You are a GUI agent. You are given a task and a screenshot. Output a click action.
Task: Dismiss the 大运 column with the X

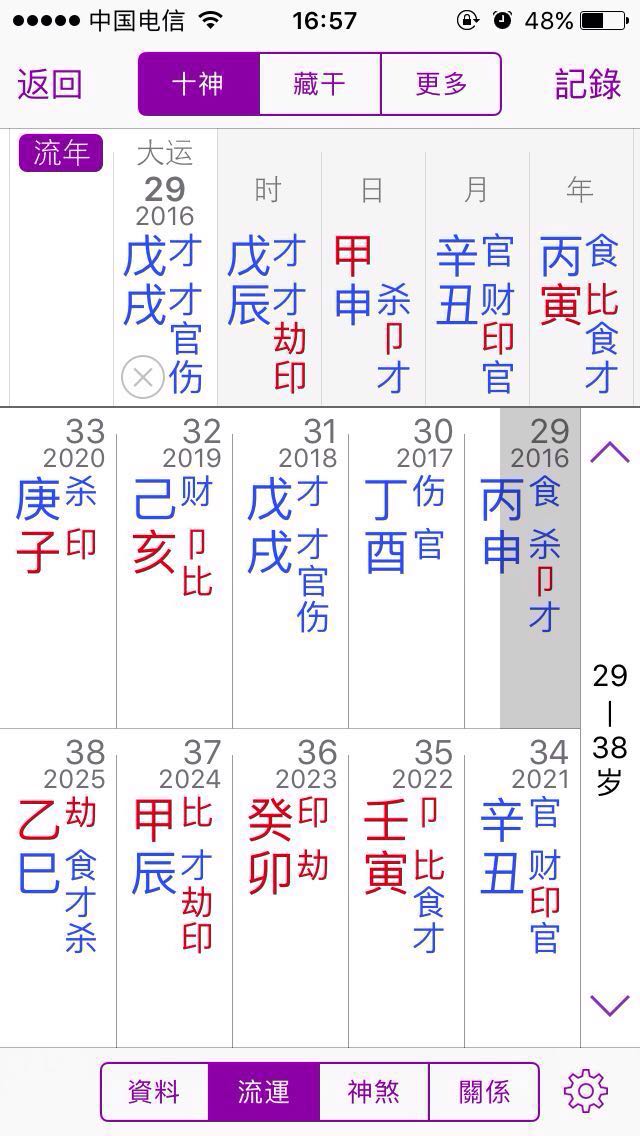click(143, 377)
